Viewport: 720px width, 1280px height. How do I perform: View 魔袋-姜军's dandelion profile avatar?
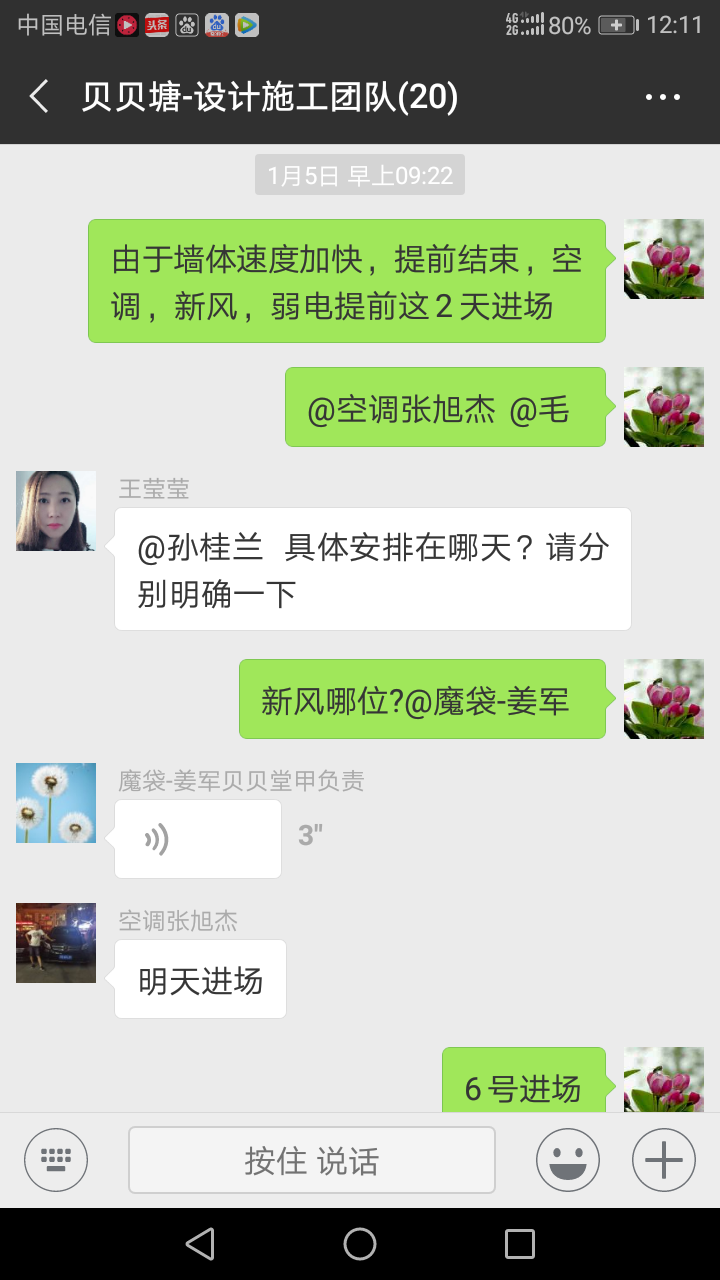point(56,803)
